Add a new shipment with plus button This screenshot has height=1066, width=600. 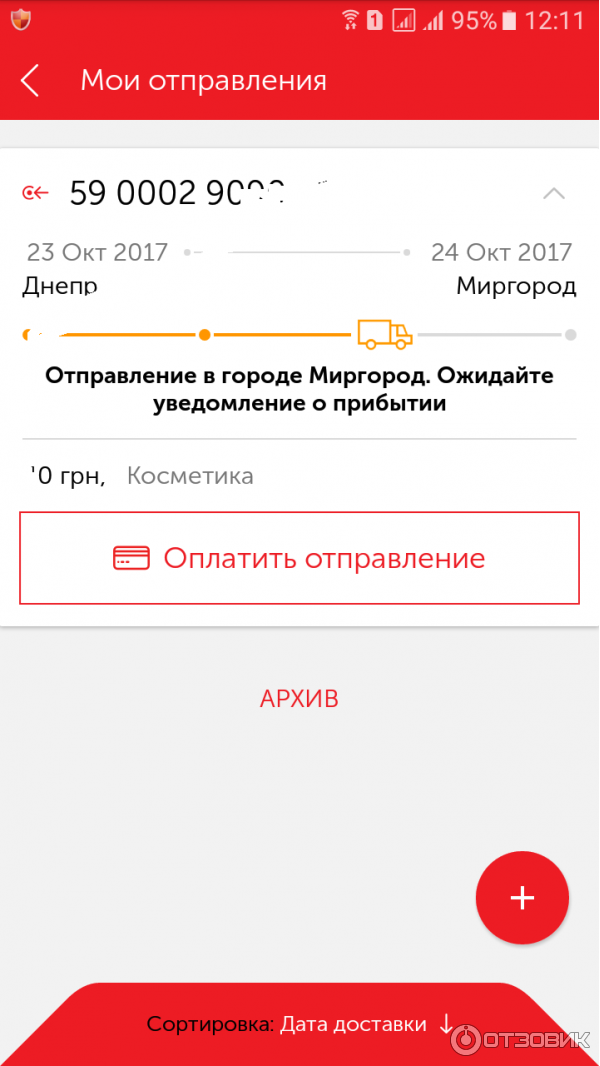coord(522,898)
